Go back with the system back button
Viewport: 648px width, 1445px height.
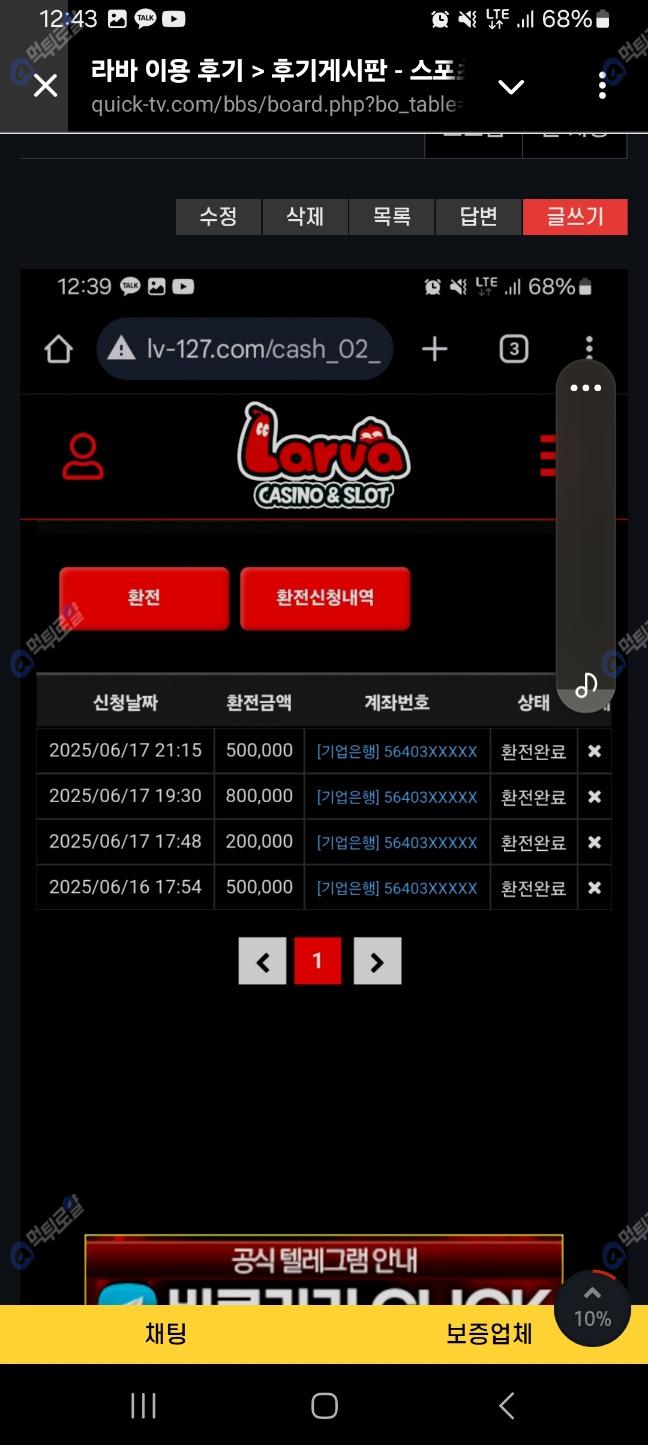(506, 1406)
